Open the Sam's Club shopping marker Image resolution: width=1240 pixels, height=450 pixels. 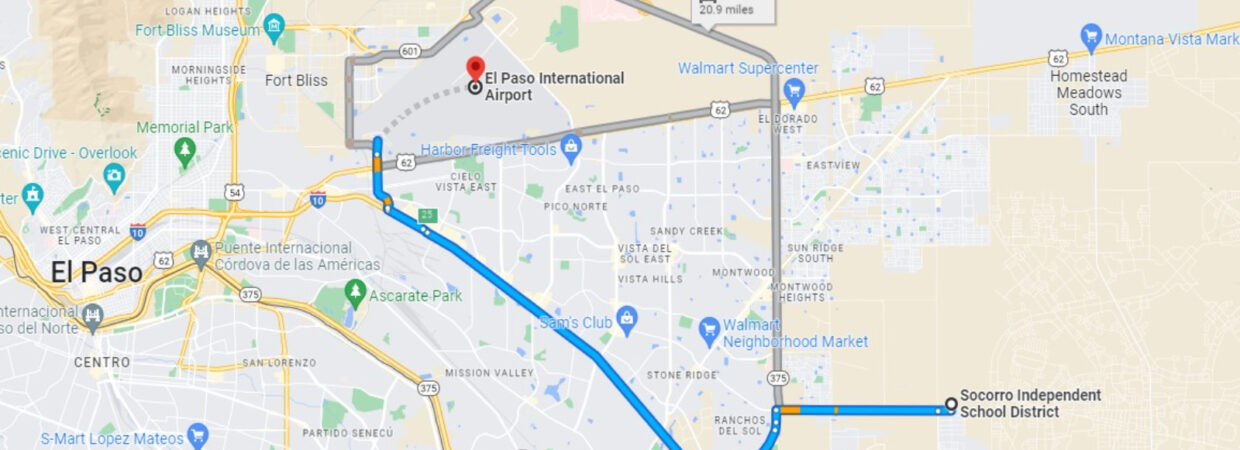tap(626, 321)
